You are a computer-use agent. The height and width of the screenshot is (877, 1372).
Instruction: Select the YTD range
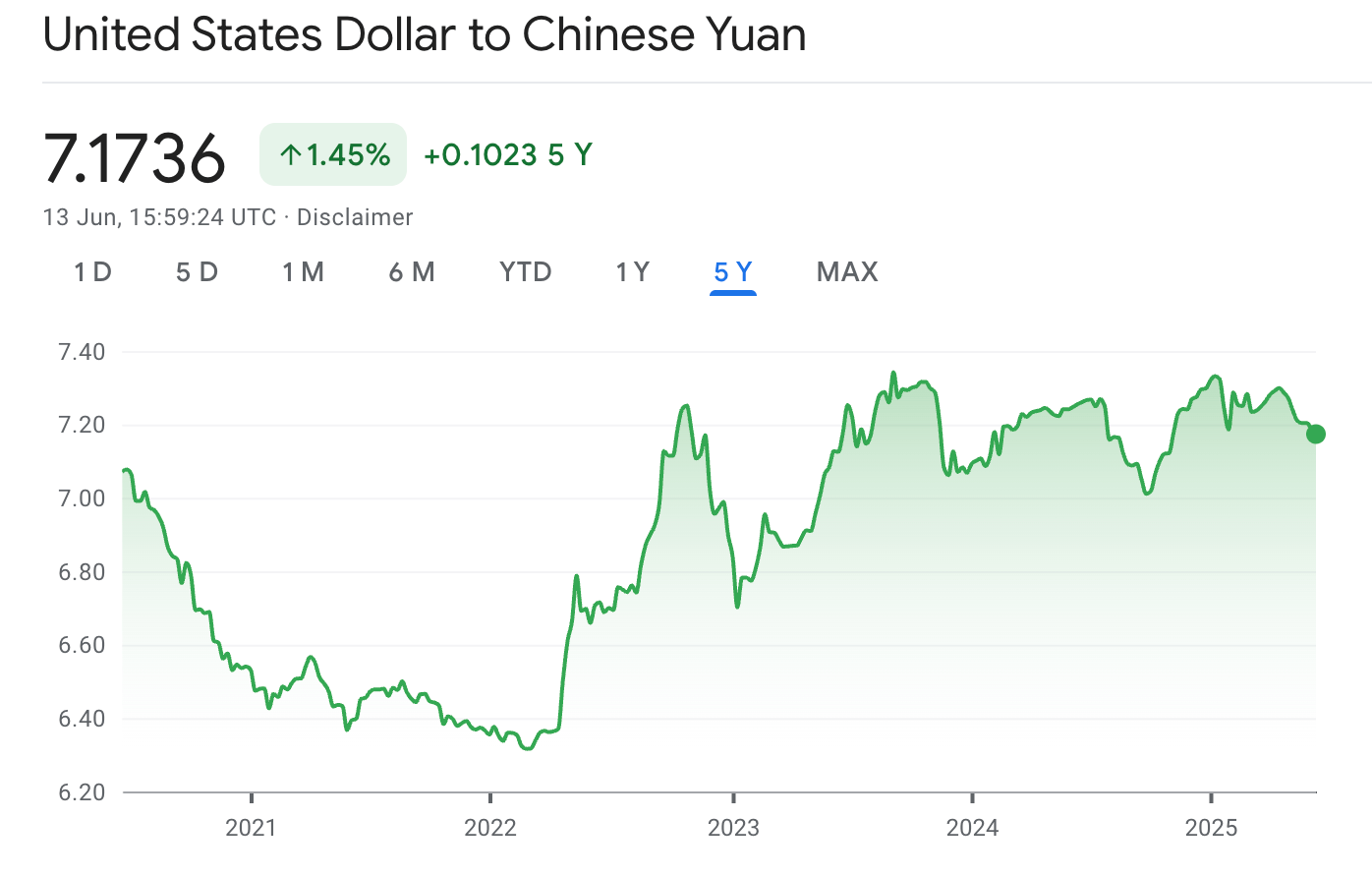pyautogui.click(x=526, y=272)
